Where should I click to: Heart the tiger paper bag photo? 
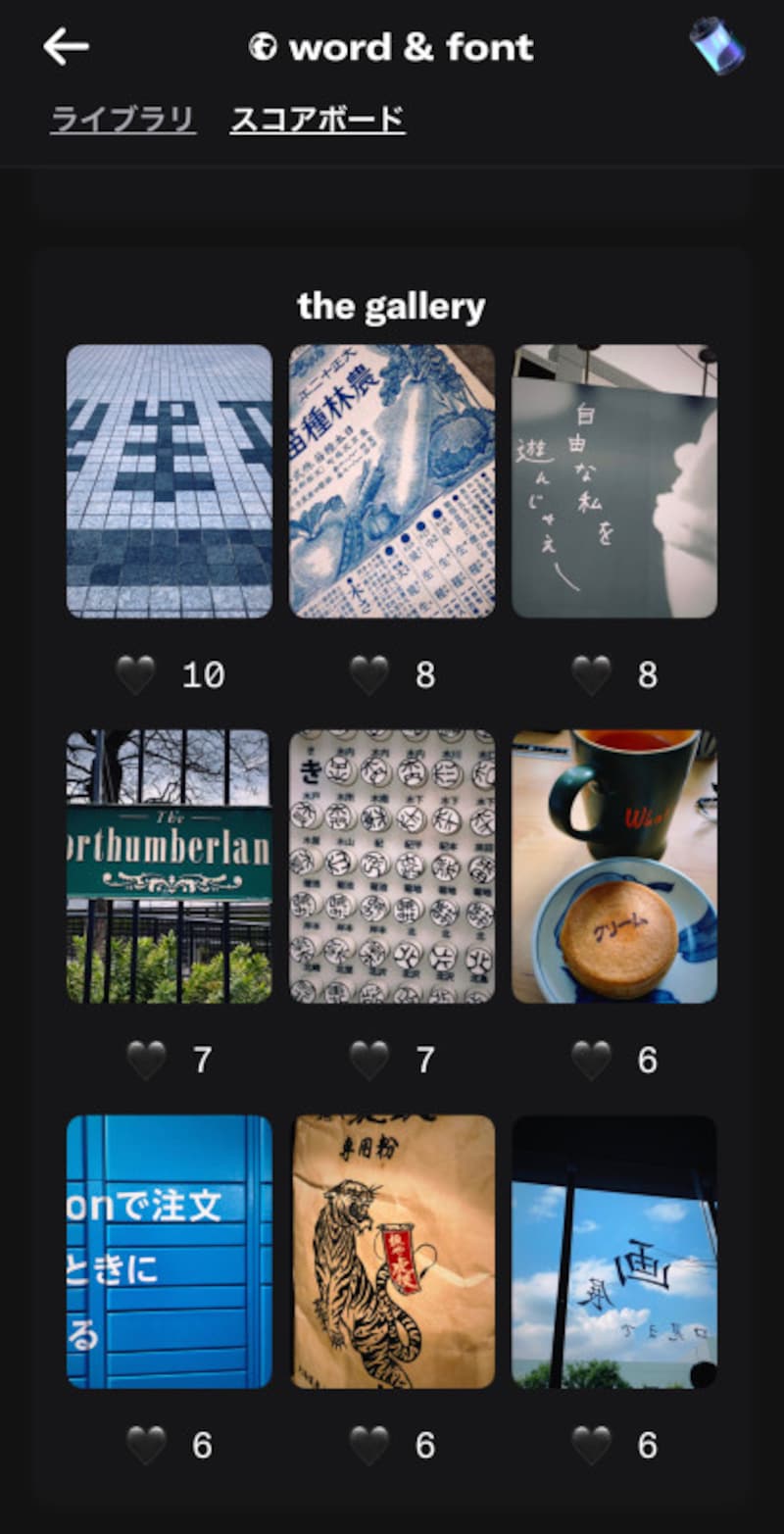[x=368, y=1445]
